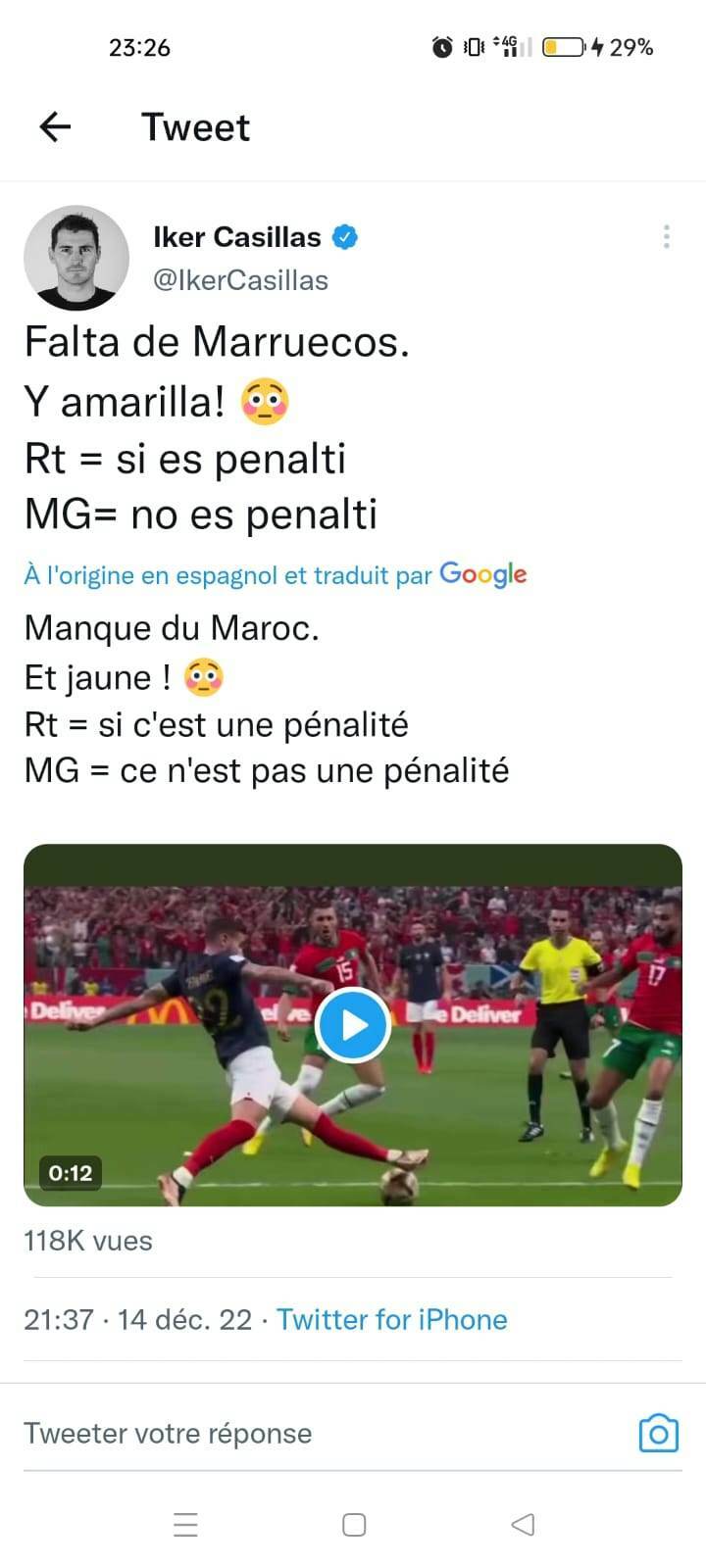Play the 0:12 video
Viewport: 706px width, 1568px height.
(x=353, y=1024)
